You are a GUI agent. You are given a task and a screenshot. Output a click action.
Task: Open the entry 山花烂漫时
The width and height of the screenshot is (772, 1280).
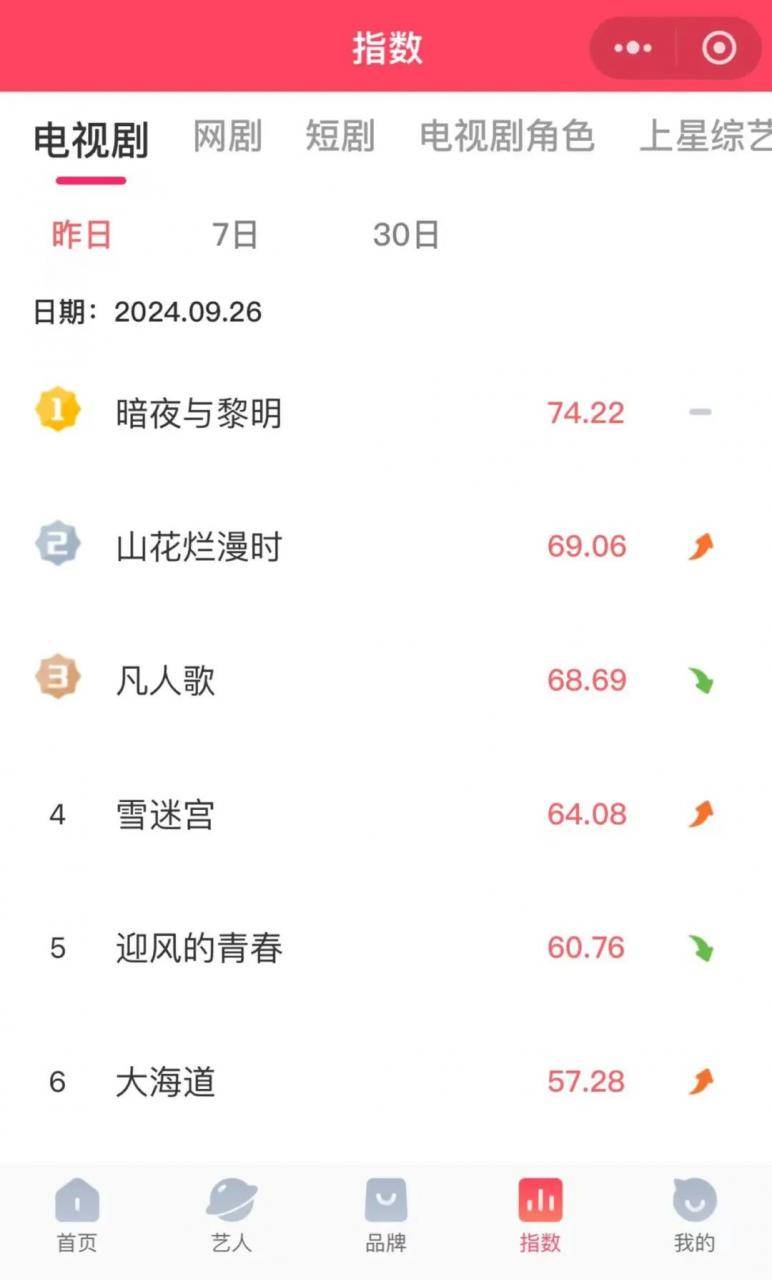click(386, 546)
